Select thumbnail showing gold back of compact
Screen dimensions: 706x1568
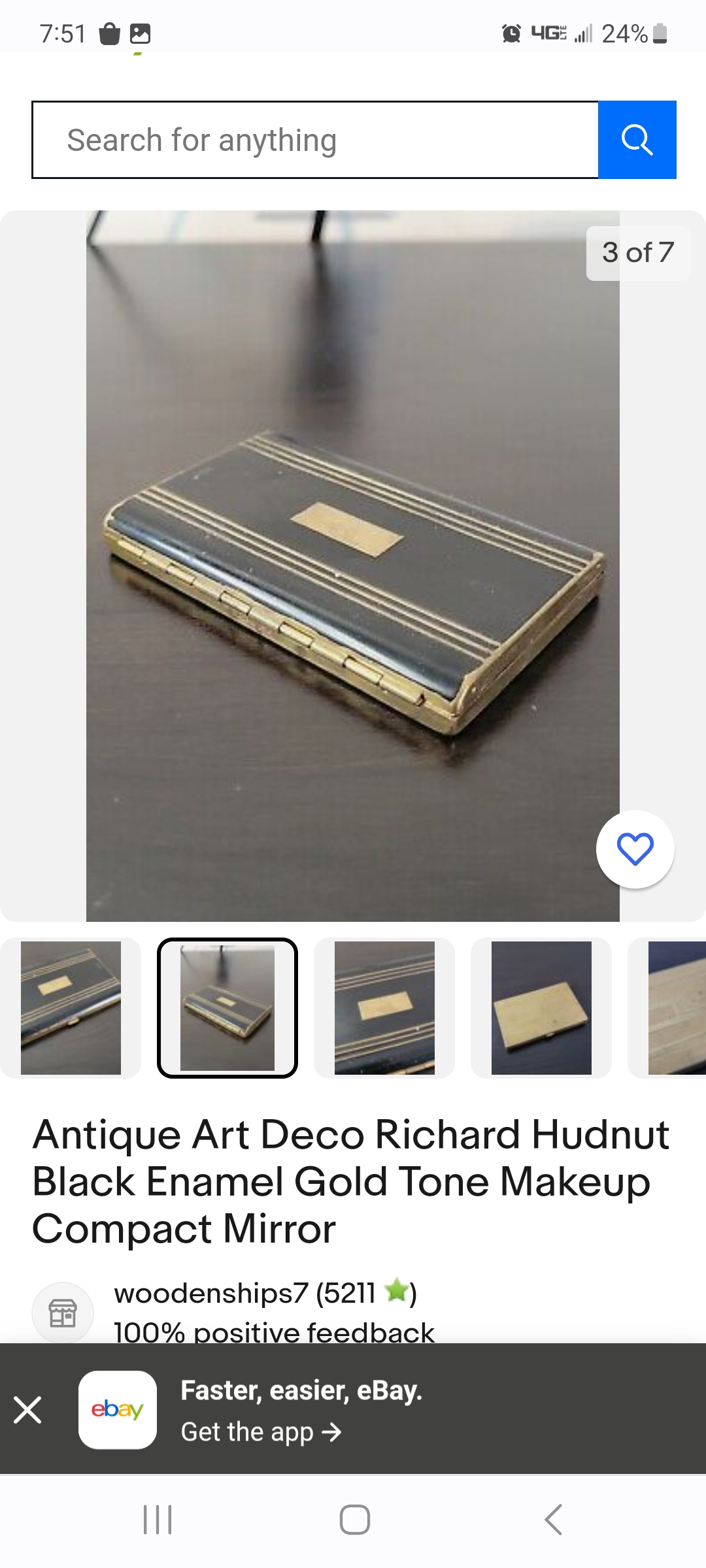click(x=541, y=1008)
